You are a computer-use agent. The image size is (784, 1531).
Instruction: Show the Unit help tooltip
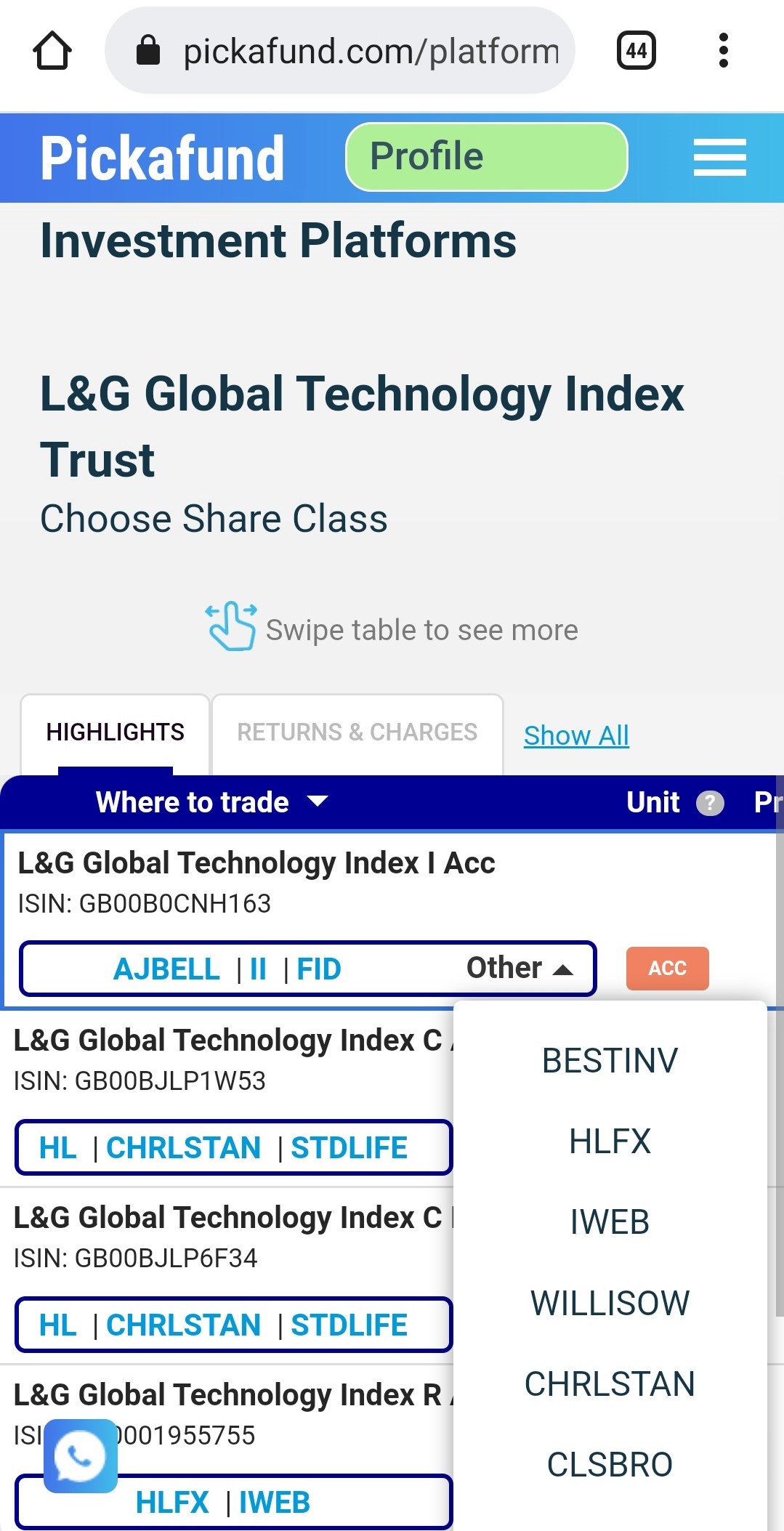click(709, 803)
